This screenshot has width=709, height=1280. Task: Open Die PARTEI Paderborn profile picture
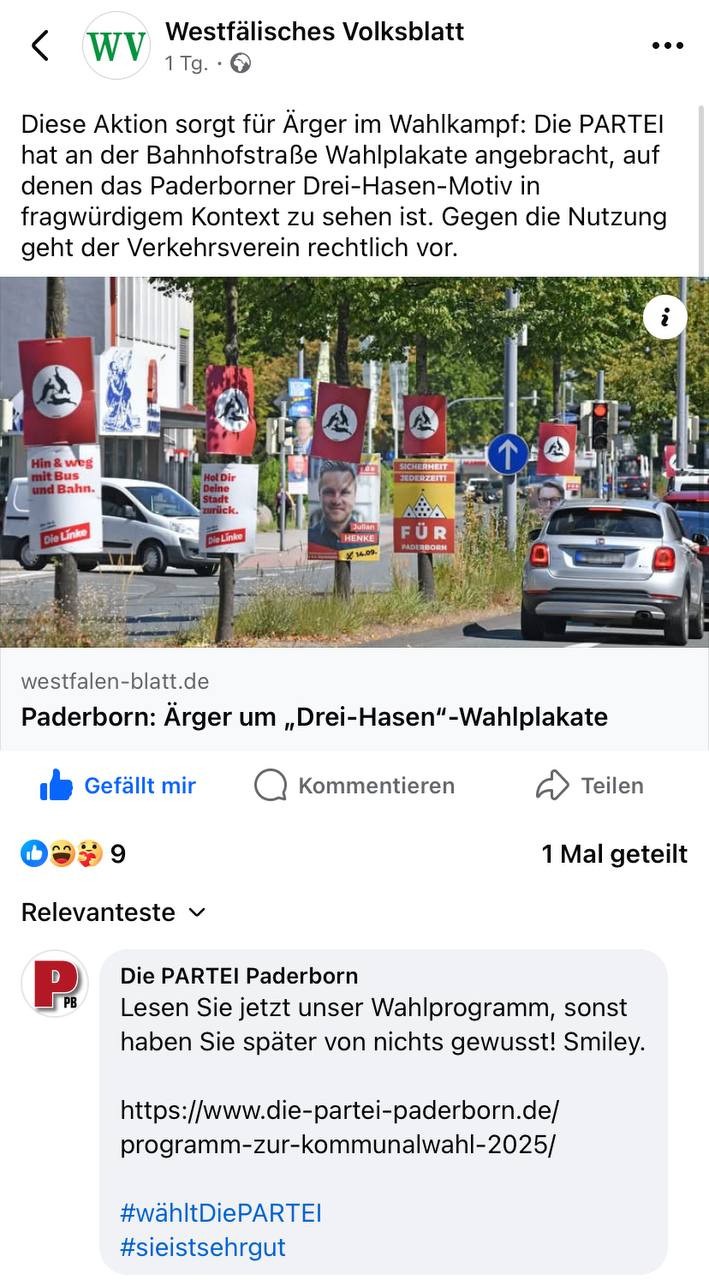click(x=55, y=983)
